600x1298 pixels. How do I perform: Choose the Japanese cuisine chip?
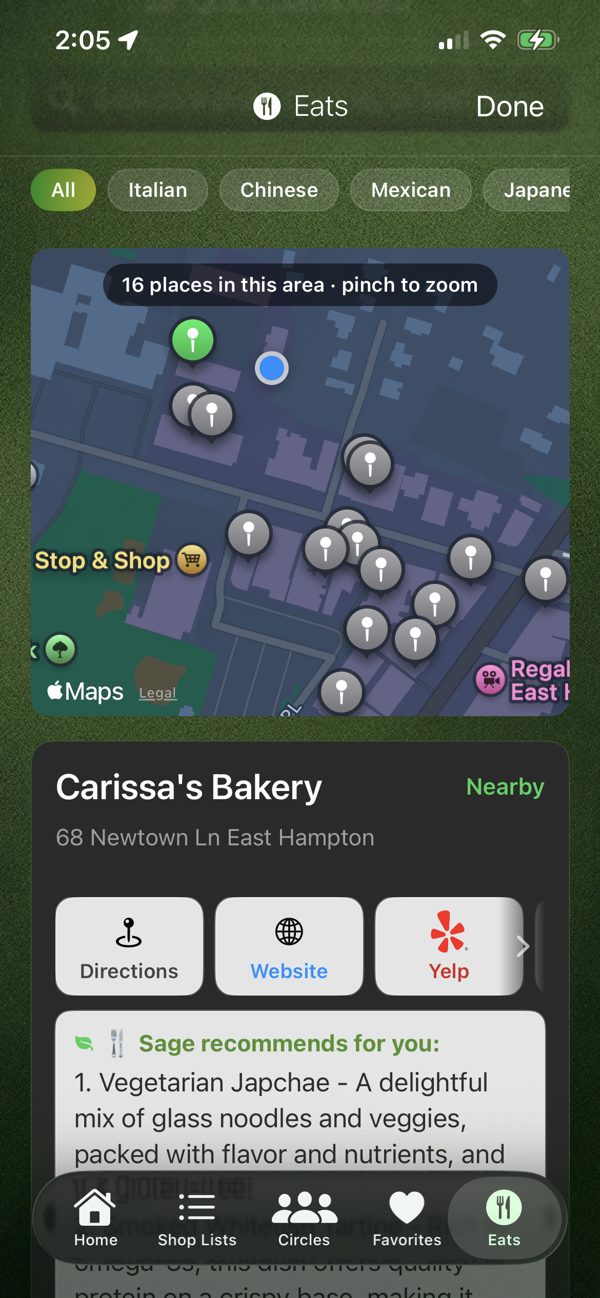(x=527, y=190)
